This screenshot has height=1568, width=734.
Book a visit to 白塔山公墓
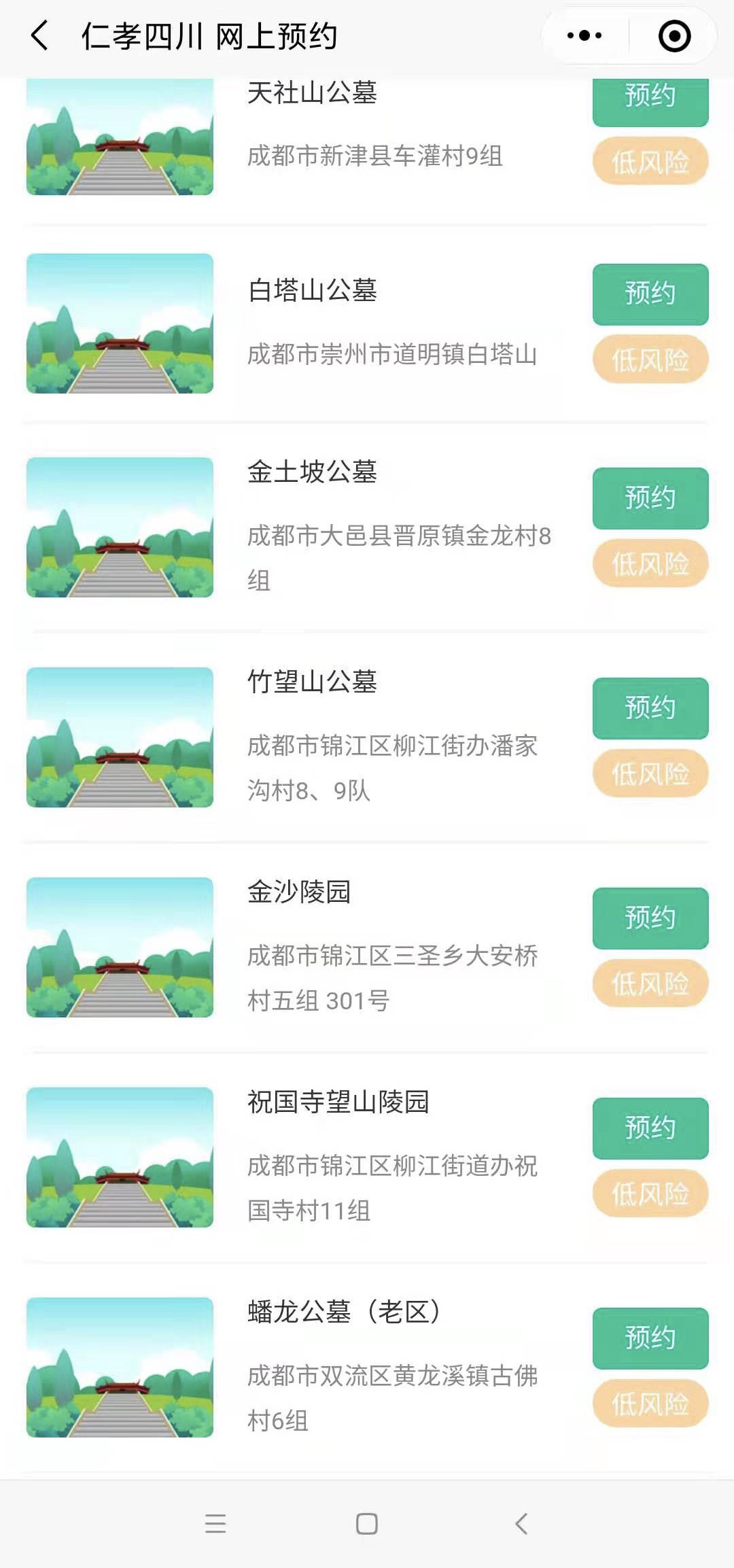(x=650, y=294)
